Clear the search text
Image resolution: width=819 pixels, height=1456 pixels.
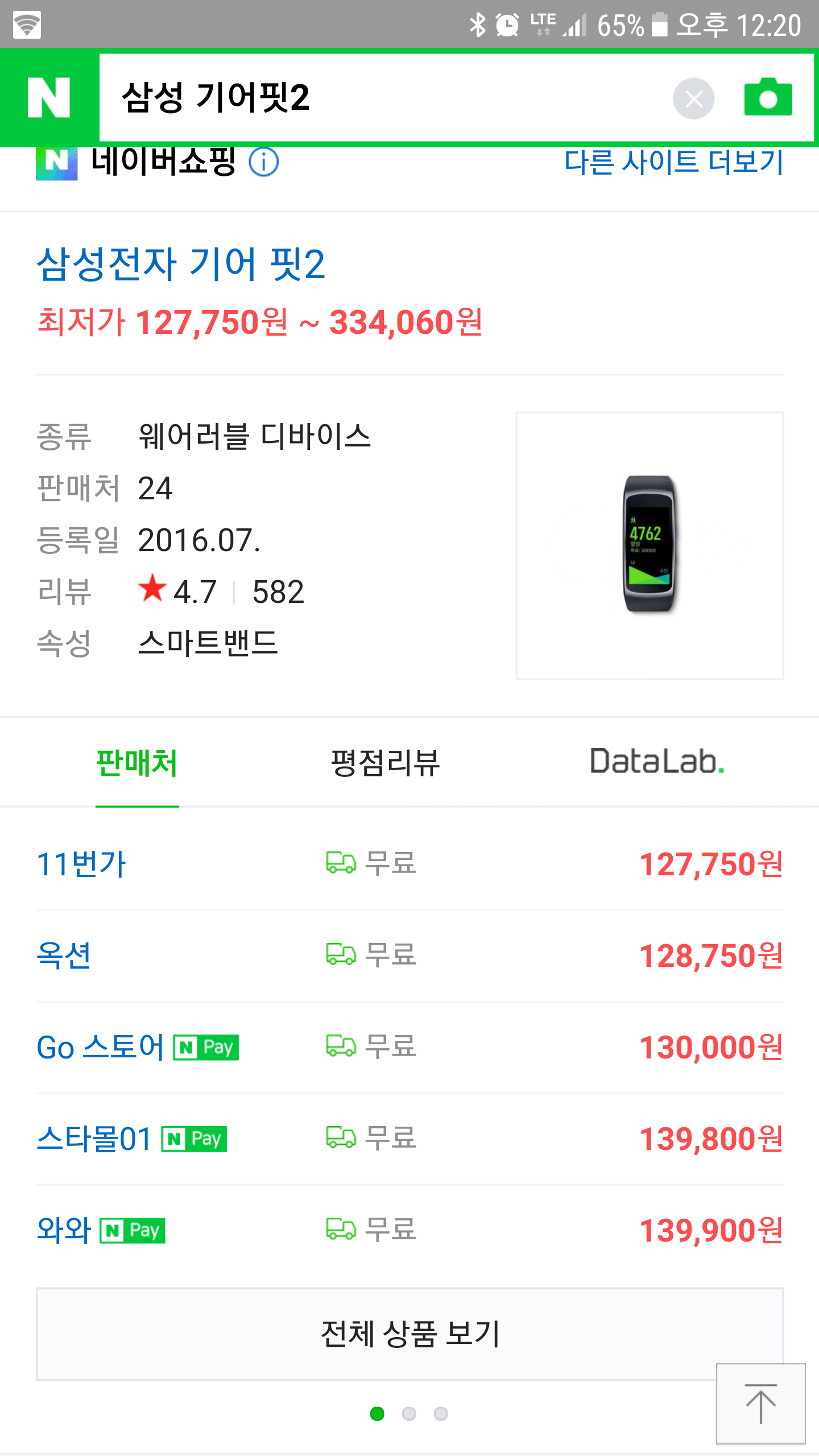click(693, 99)
